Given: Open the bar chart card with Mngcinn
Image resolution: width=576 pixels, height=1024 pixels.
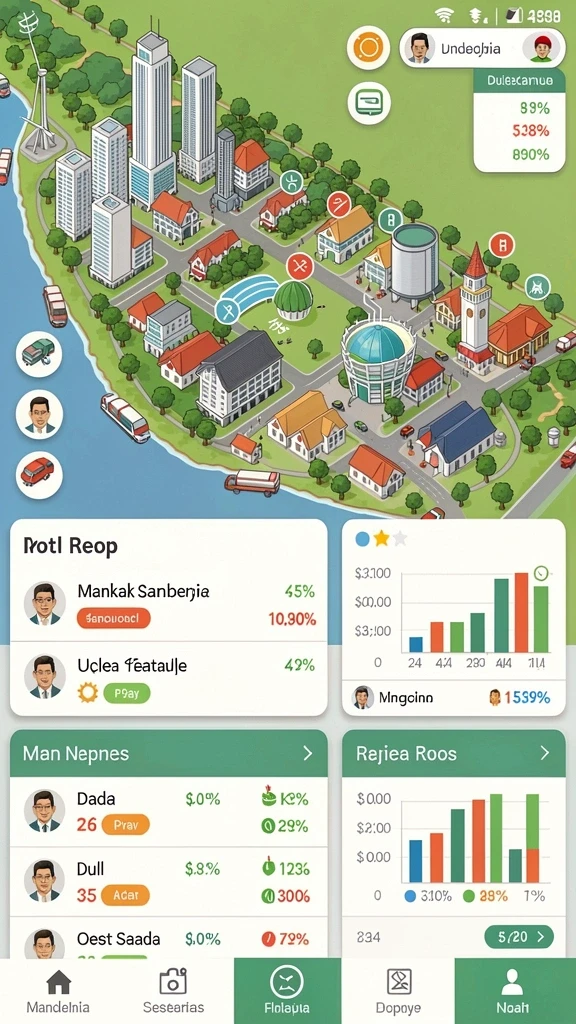Looking at the screenshot, I should 454,618.
